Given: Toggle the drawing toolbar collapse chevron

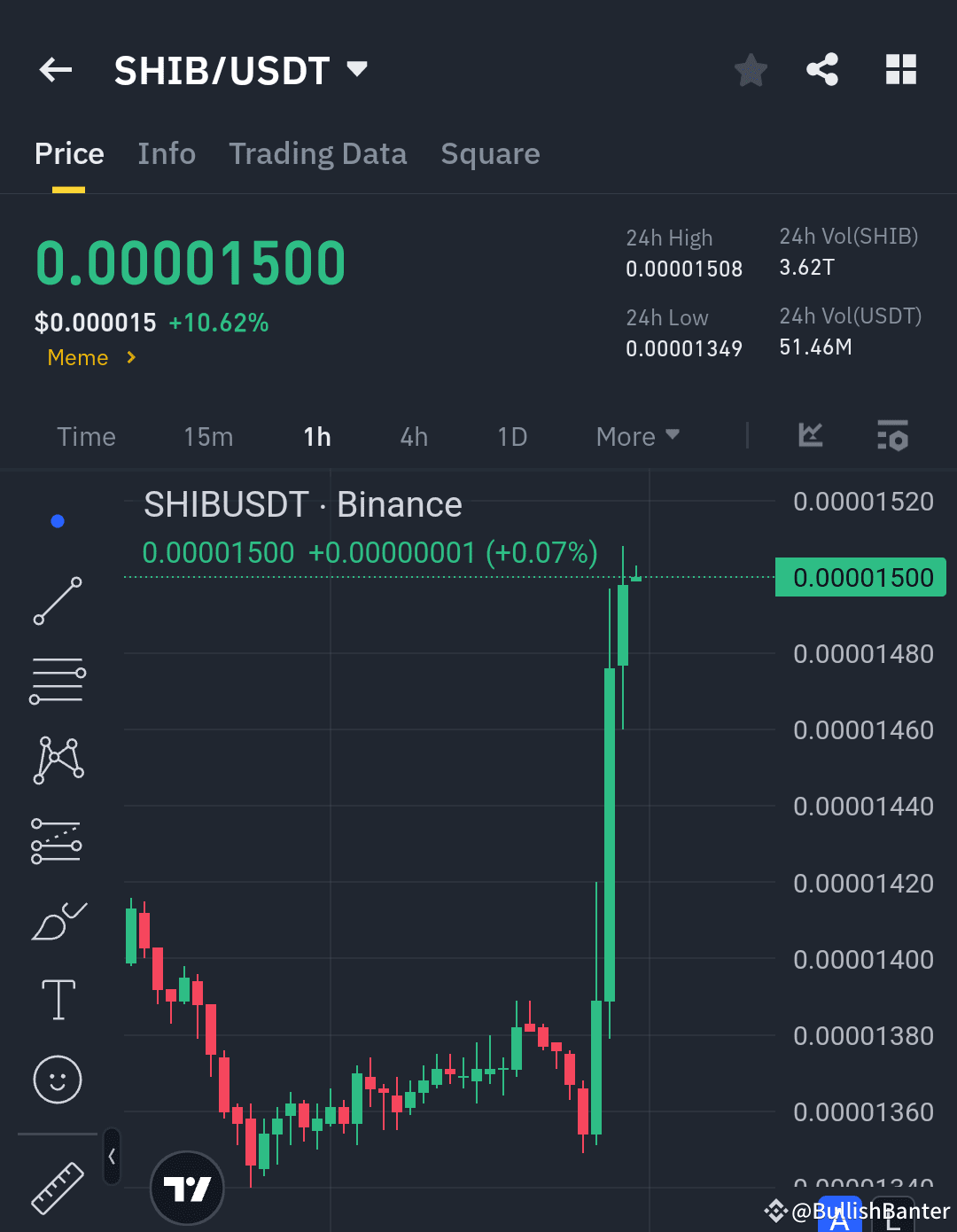Looking at the screenshot, I should tap(112, 1157).
